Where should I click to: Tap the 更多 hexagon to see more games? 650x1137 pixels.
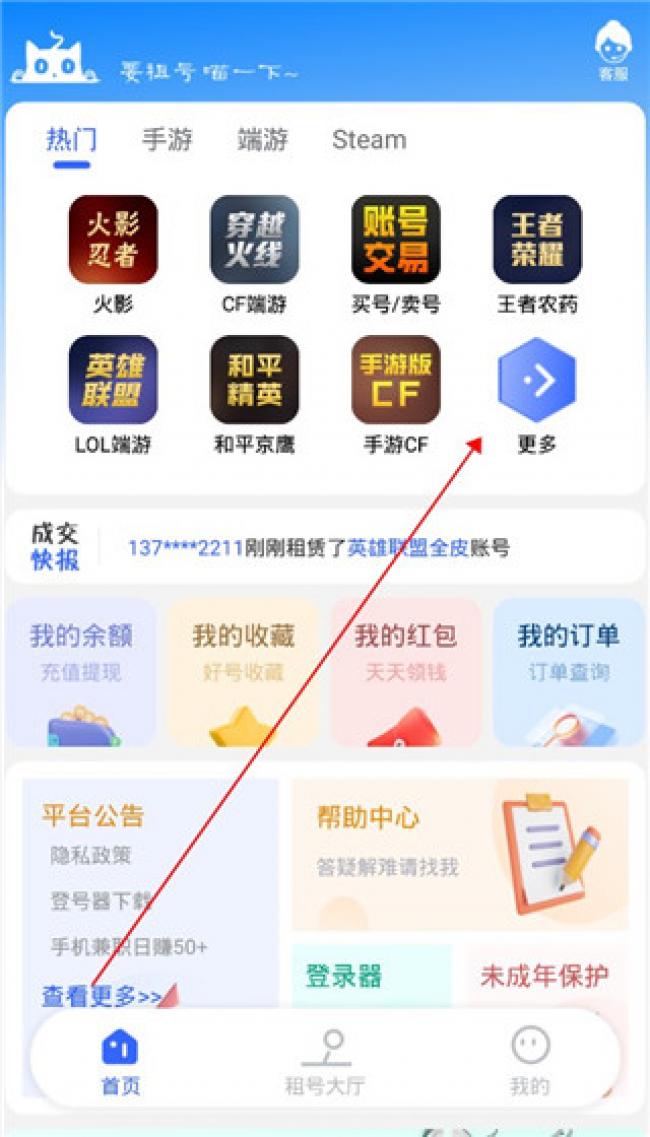click(x=537, y=382)
